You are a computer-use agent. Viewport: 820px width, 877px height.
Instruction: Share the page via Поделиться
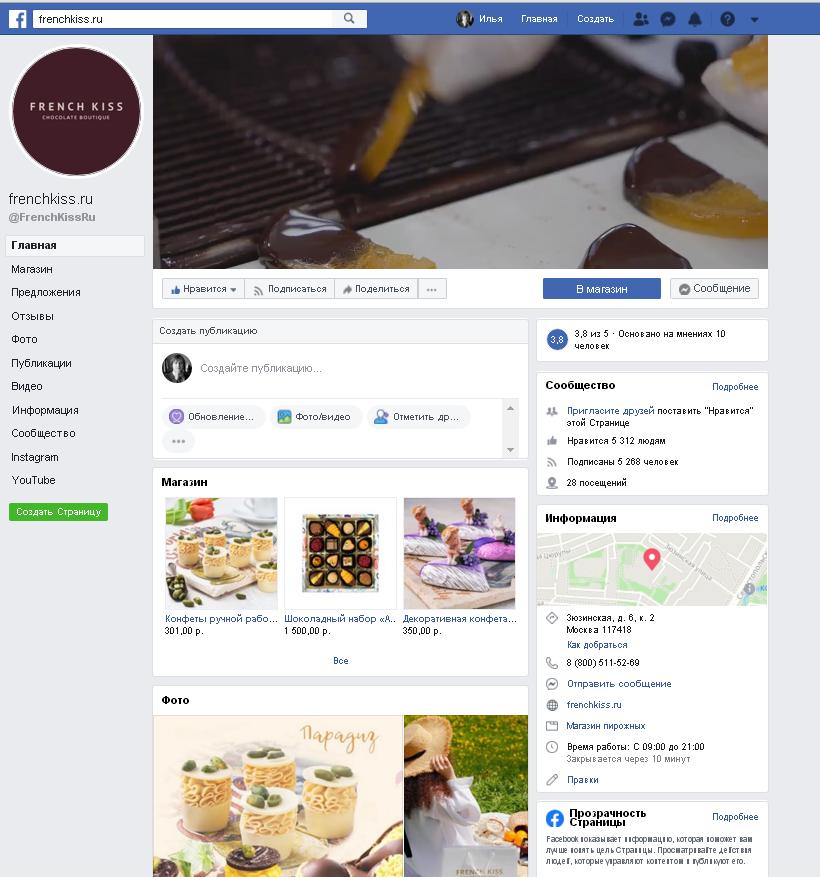[375, 289]
